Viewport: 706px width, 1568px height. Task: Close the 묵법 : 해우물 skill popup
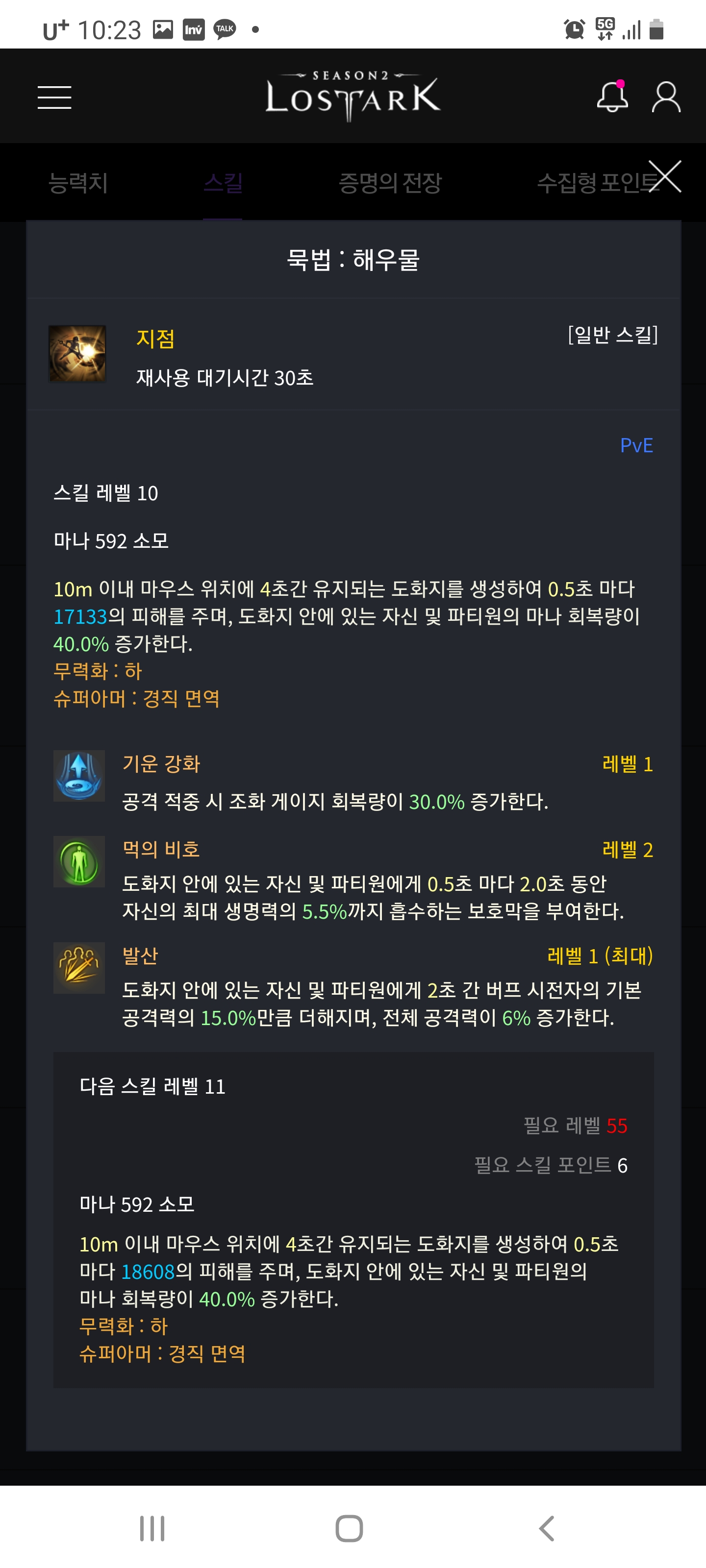point(665,176)
